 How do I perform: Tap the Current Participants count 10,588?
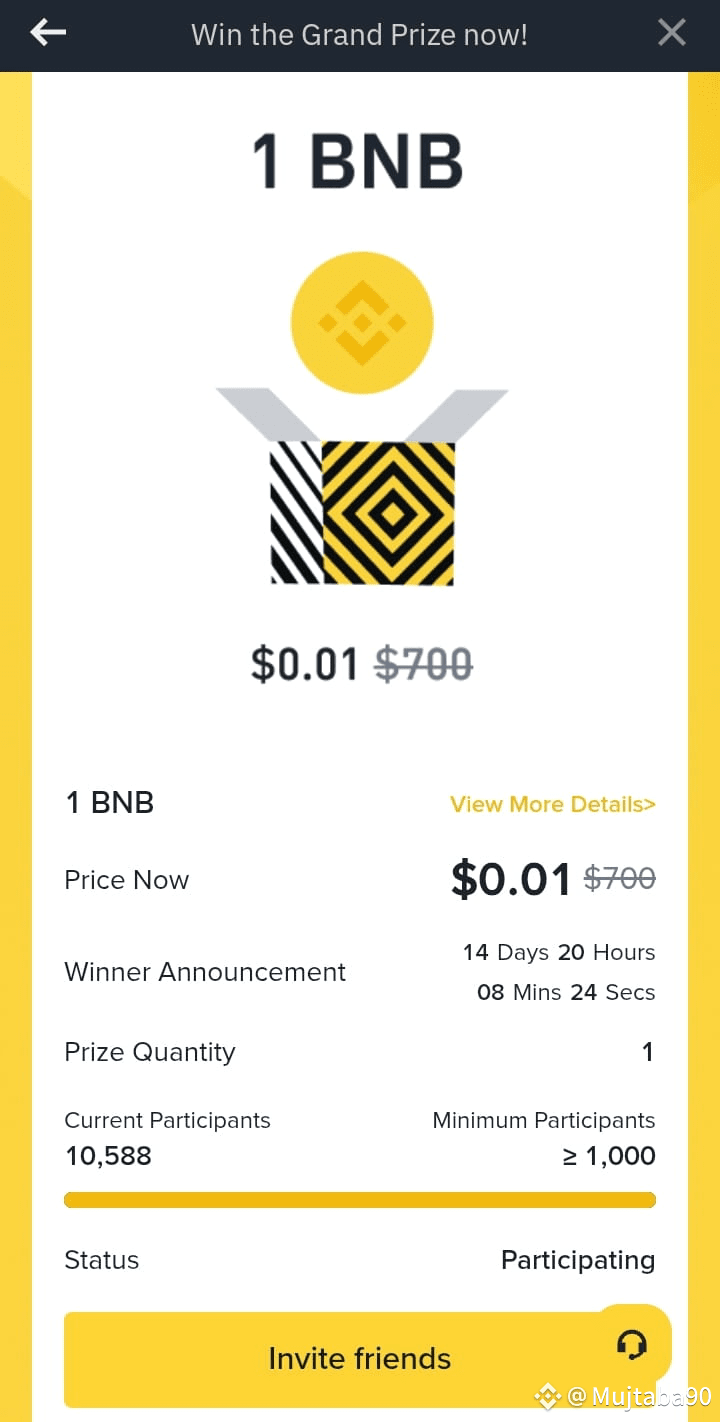point(107,1155)
